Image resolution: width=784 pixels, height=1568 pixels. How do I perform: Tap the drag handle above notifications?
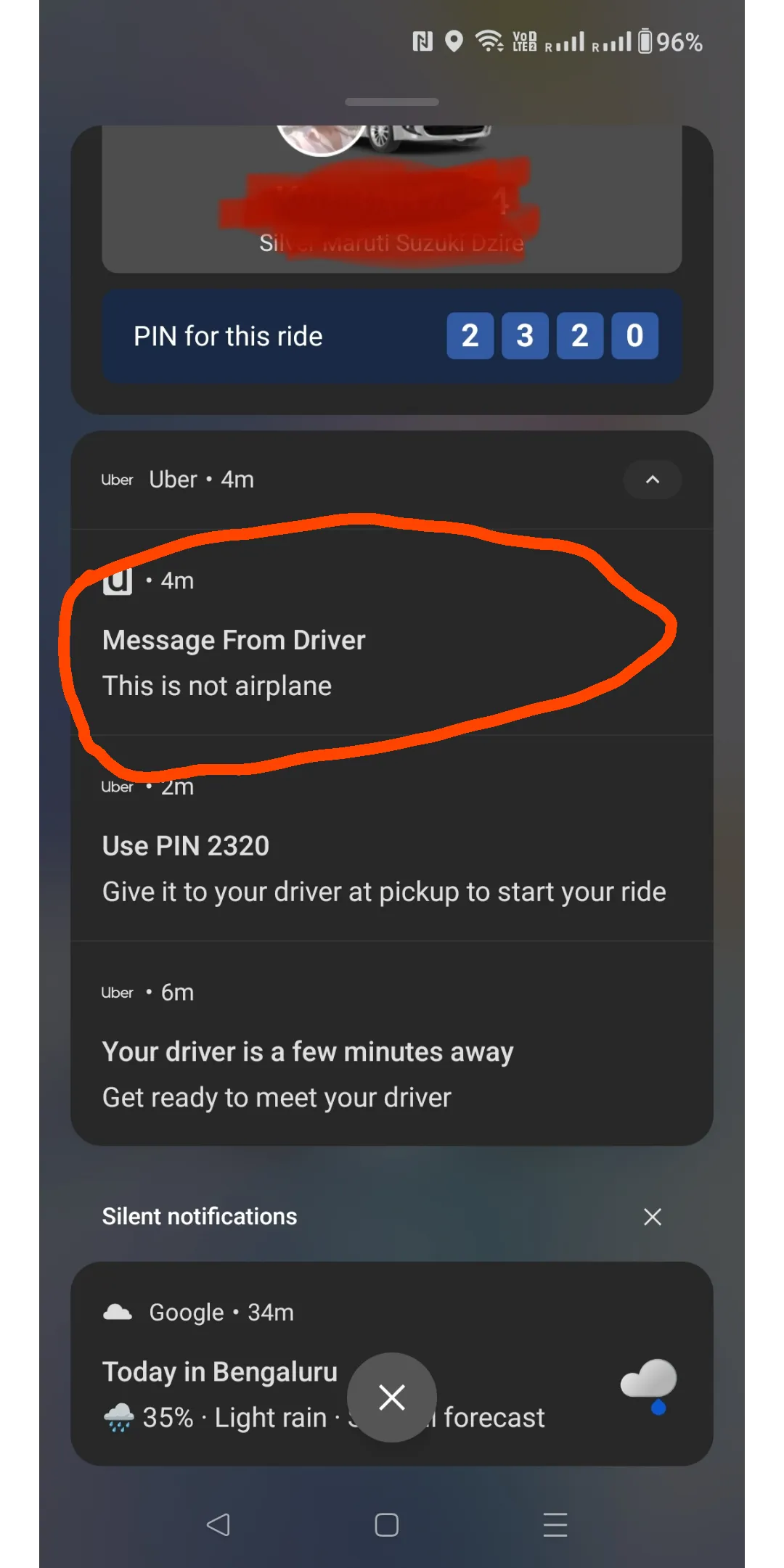(391, 102)
